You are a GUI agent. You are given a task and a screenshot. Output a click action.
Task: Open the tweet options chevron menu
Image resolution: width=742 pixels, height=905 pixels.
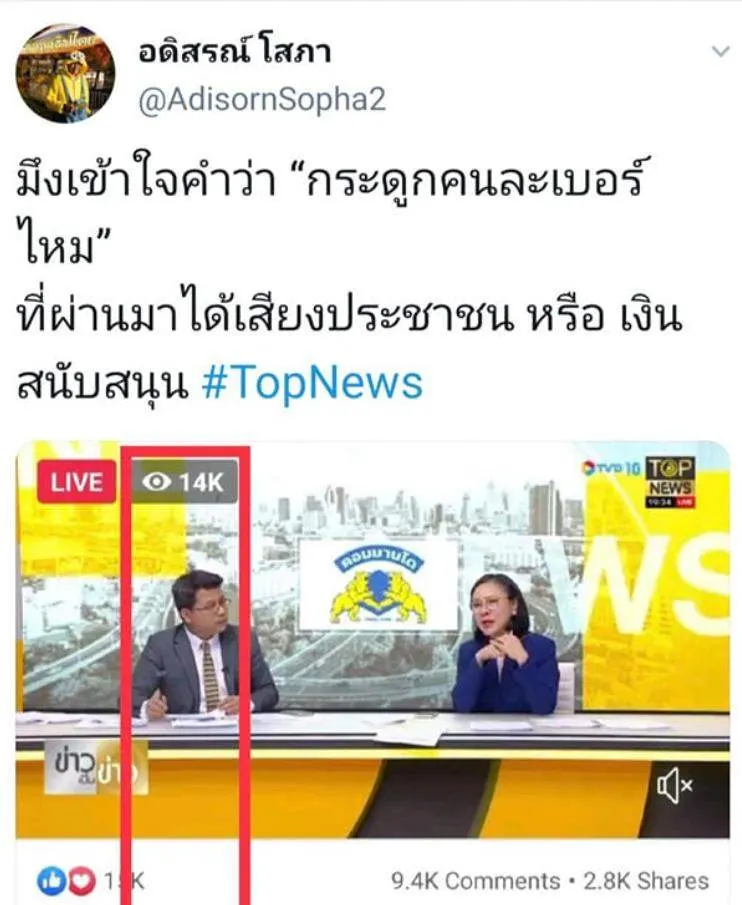point(719,51)
